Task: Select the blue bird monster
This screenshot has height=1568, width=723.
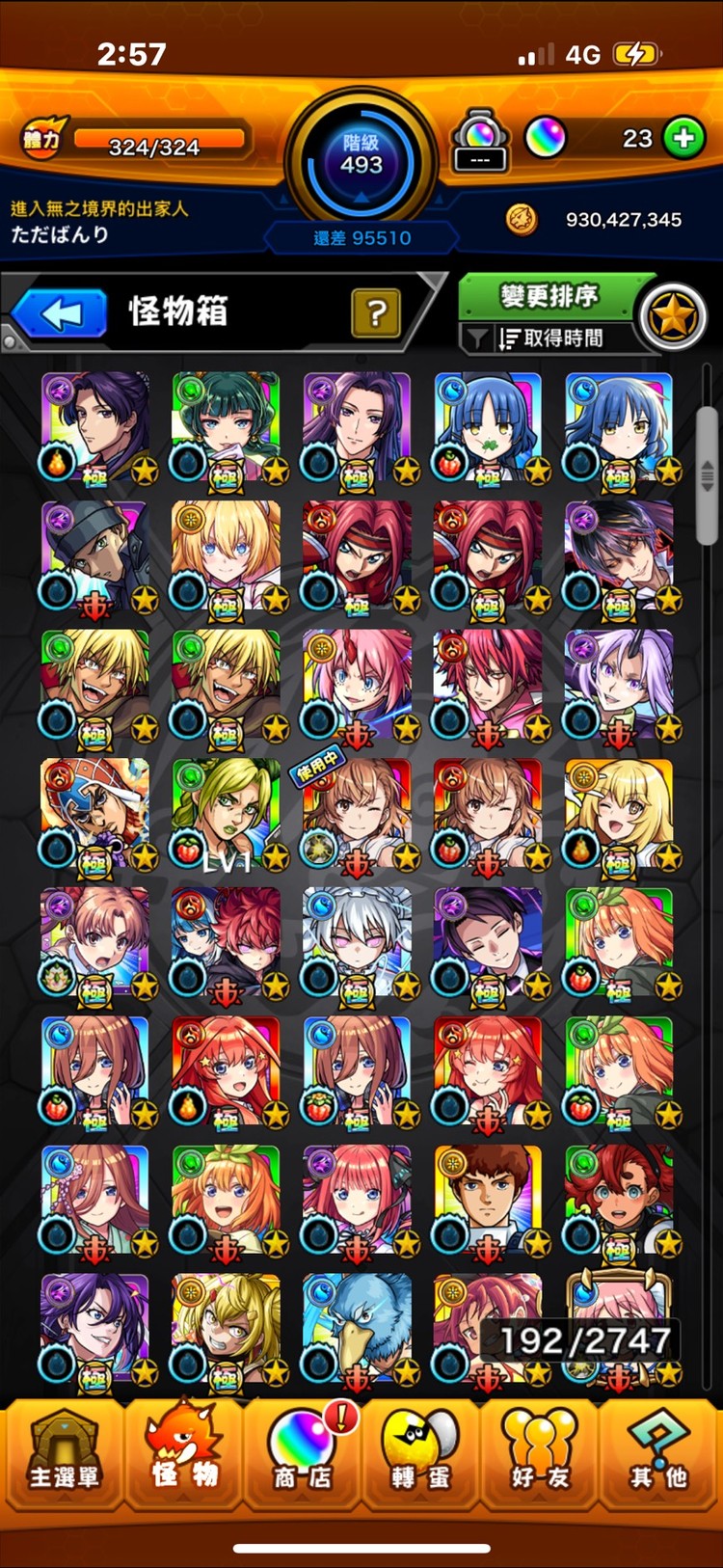Action: (x=357, y=1330)
